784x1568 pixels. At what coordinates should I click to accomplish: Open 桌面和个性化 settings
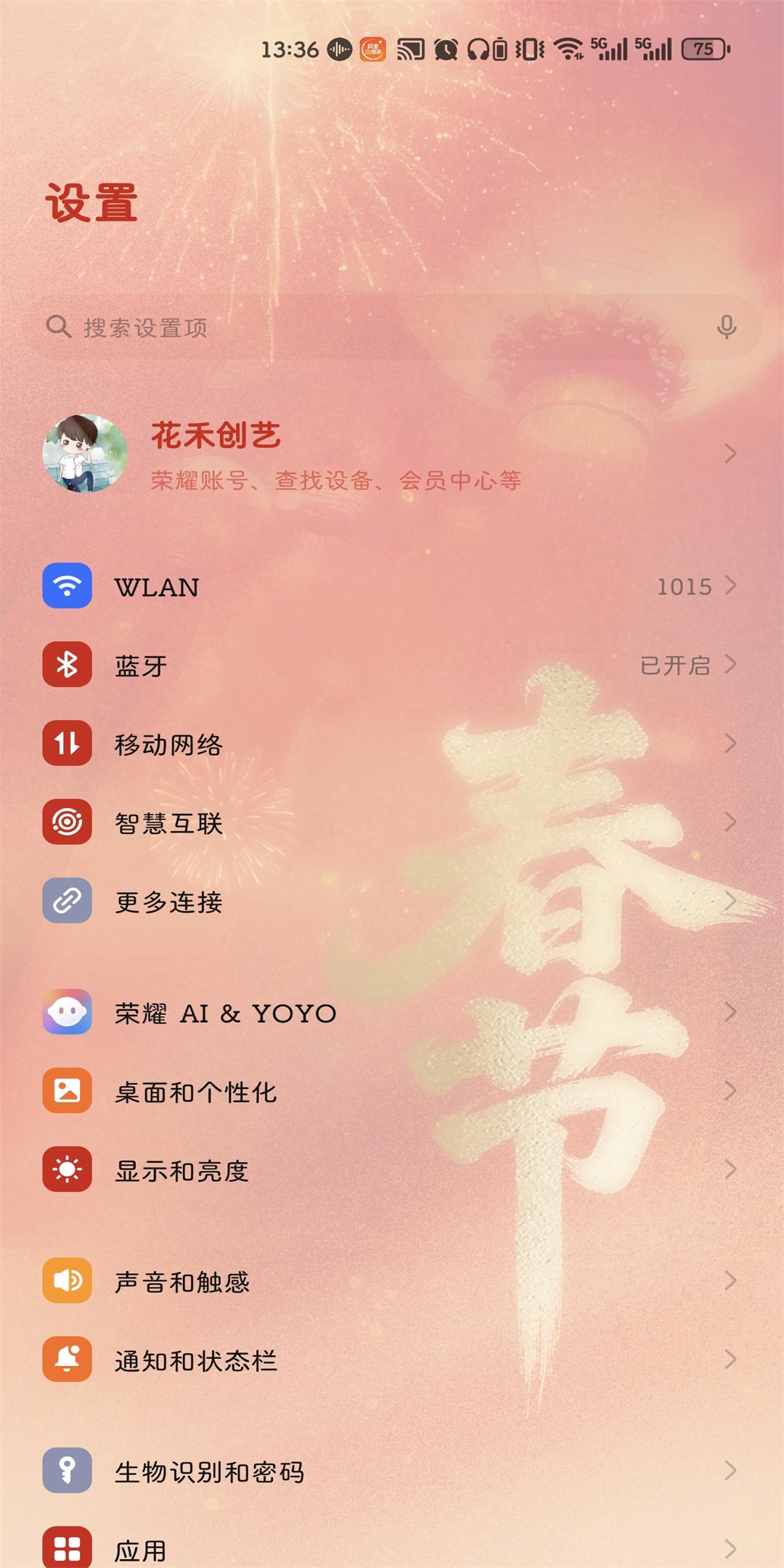tap(392, 1091)
